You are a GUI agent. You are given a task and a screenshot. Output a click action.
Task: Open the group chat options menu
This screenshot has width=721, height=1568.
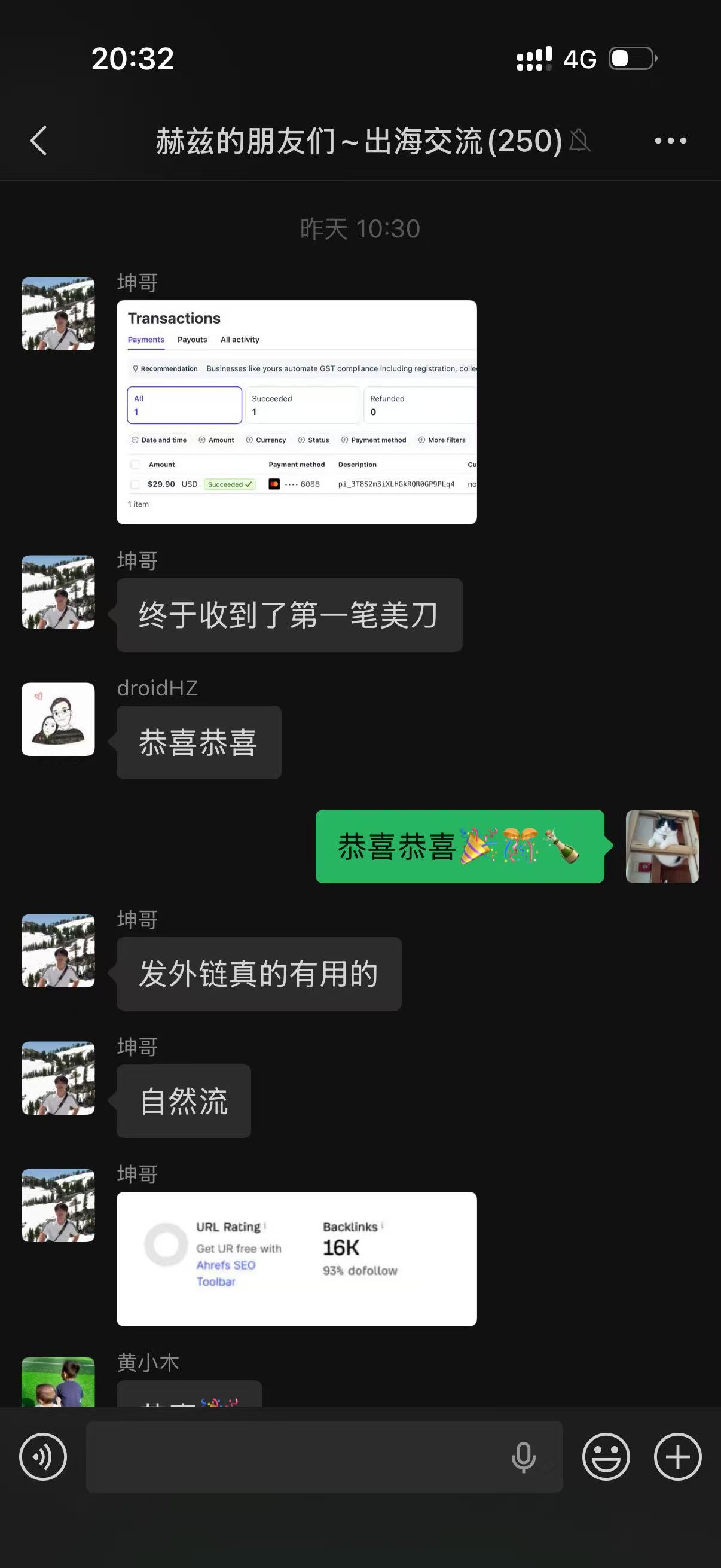coord(670,141)
